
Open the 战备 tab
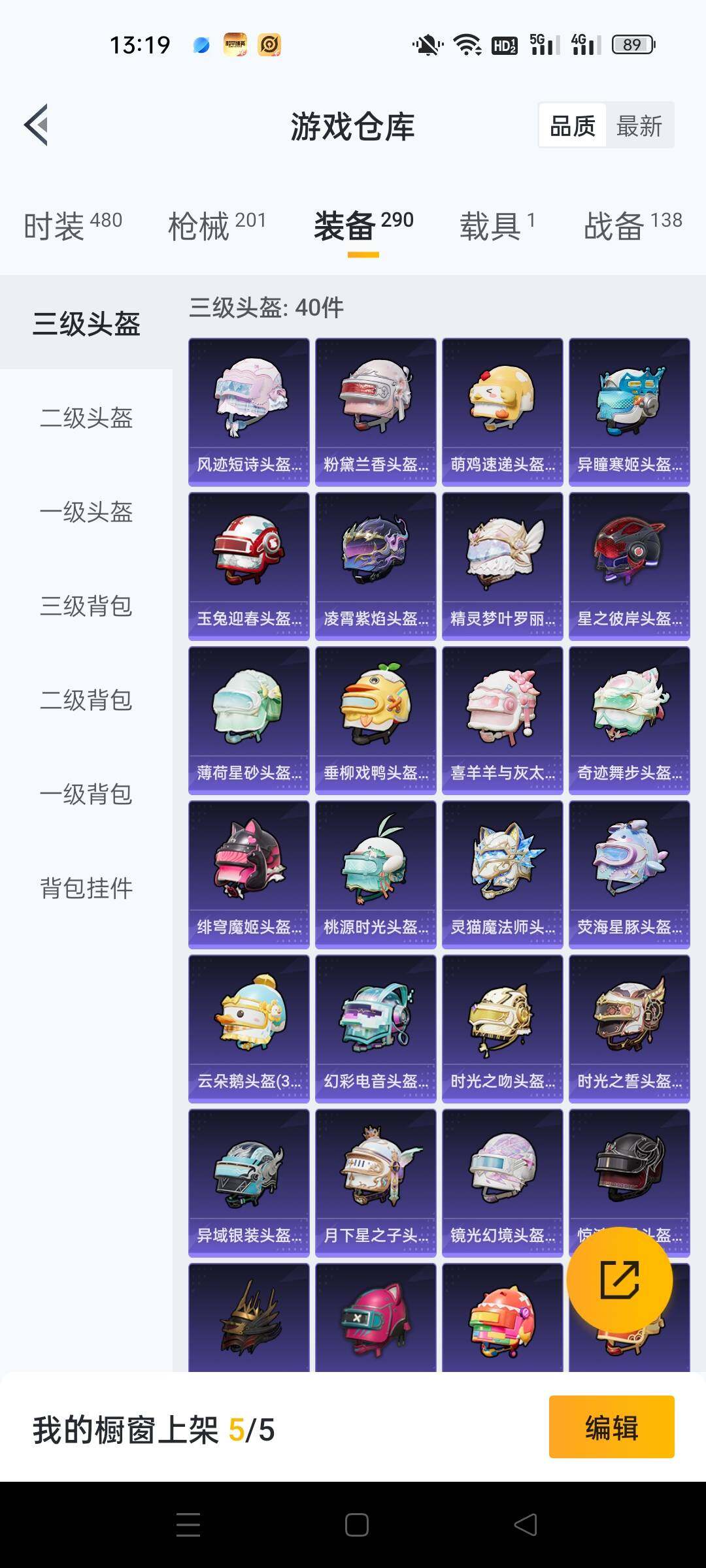[633, 225]
